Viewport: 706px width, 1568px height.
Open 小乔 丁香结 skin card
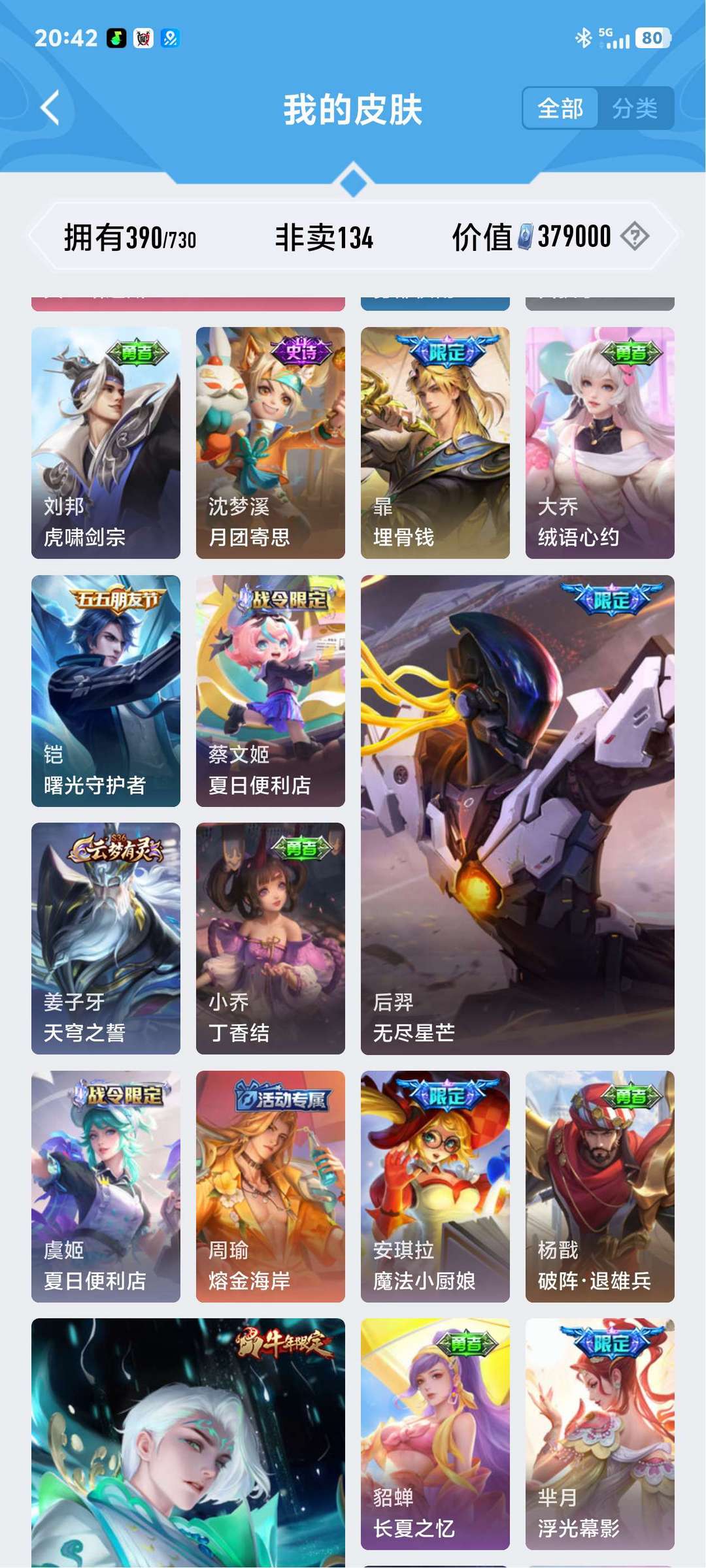[271, 938]
